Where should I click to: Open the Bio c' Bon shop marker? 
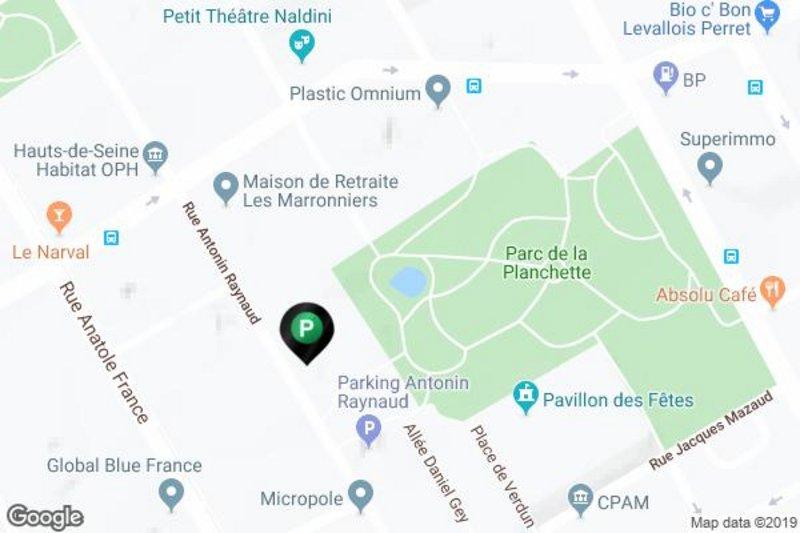(x=768, y=13)
